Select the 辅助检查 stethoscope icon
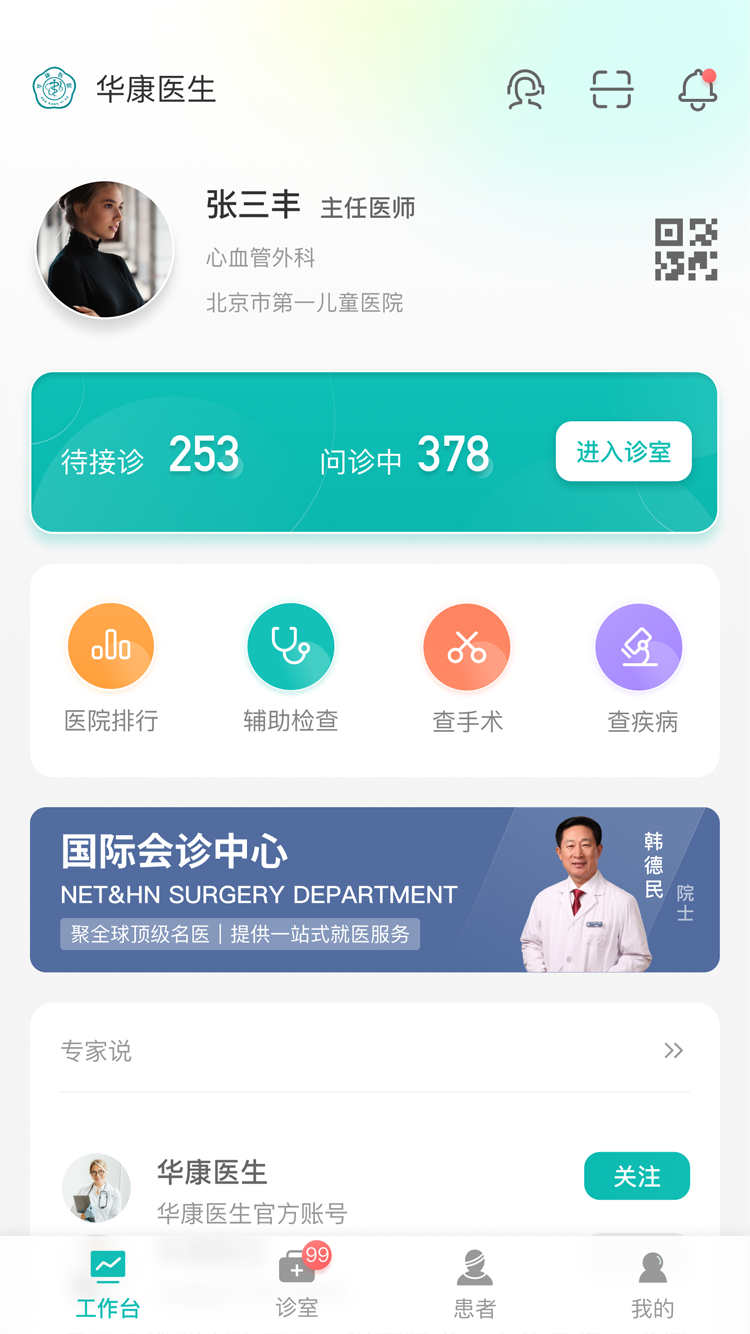Screen dimensions: 750x1334 (290, 646)
